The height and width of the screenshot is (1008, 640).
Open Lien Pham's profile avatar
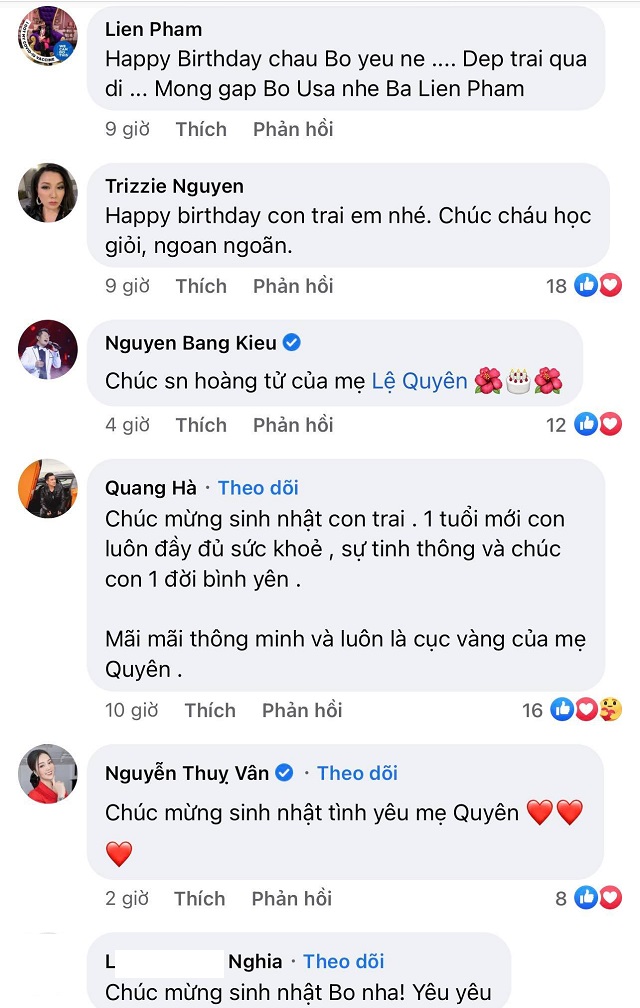point(48,35)
